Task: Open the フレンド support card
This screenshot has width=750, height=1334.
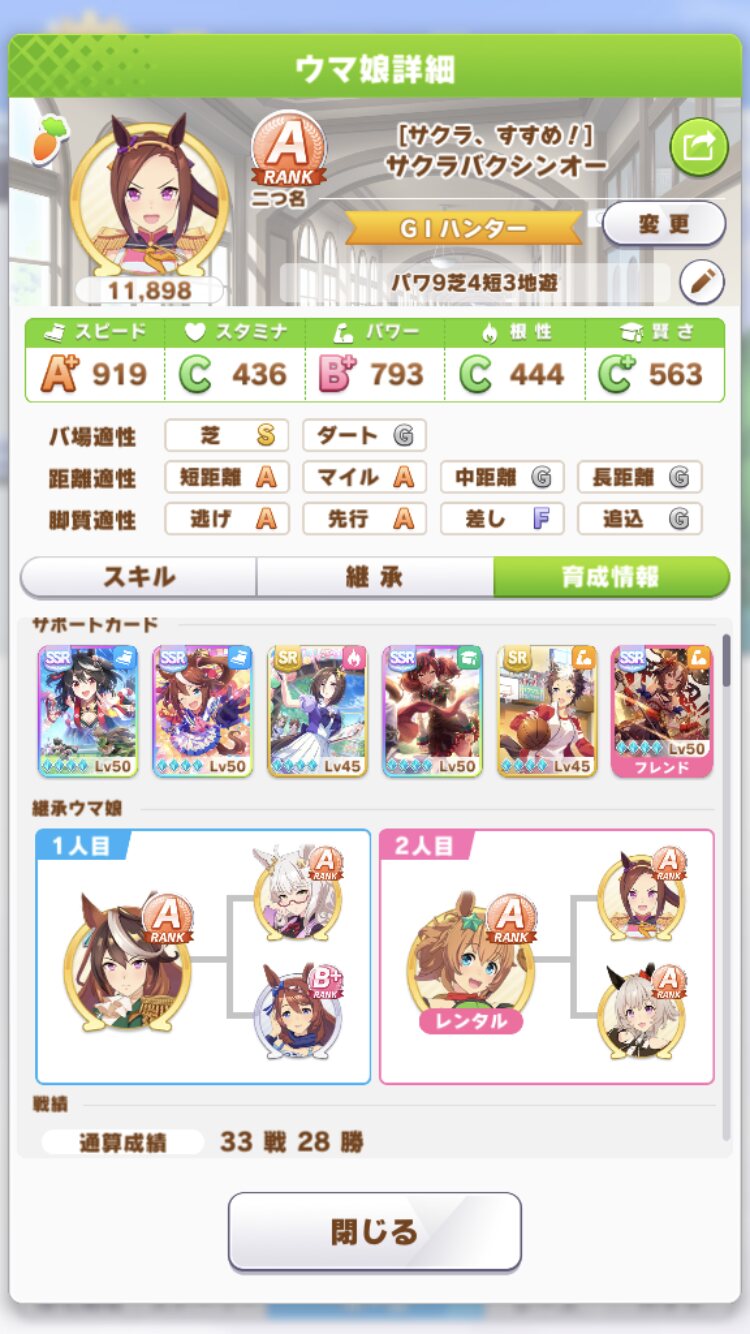Action: coord(661,711)
